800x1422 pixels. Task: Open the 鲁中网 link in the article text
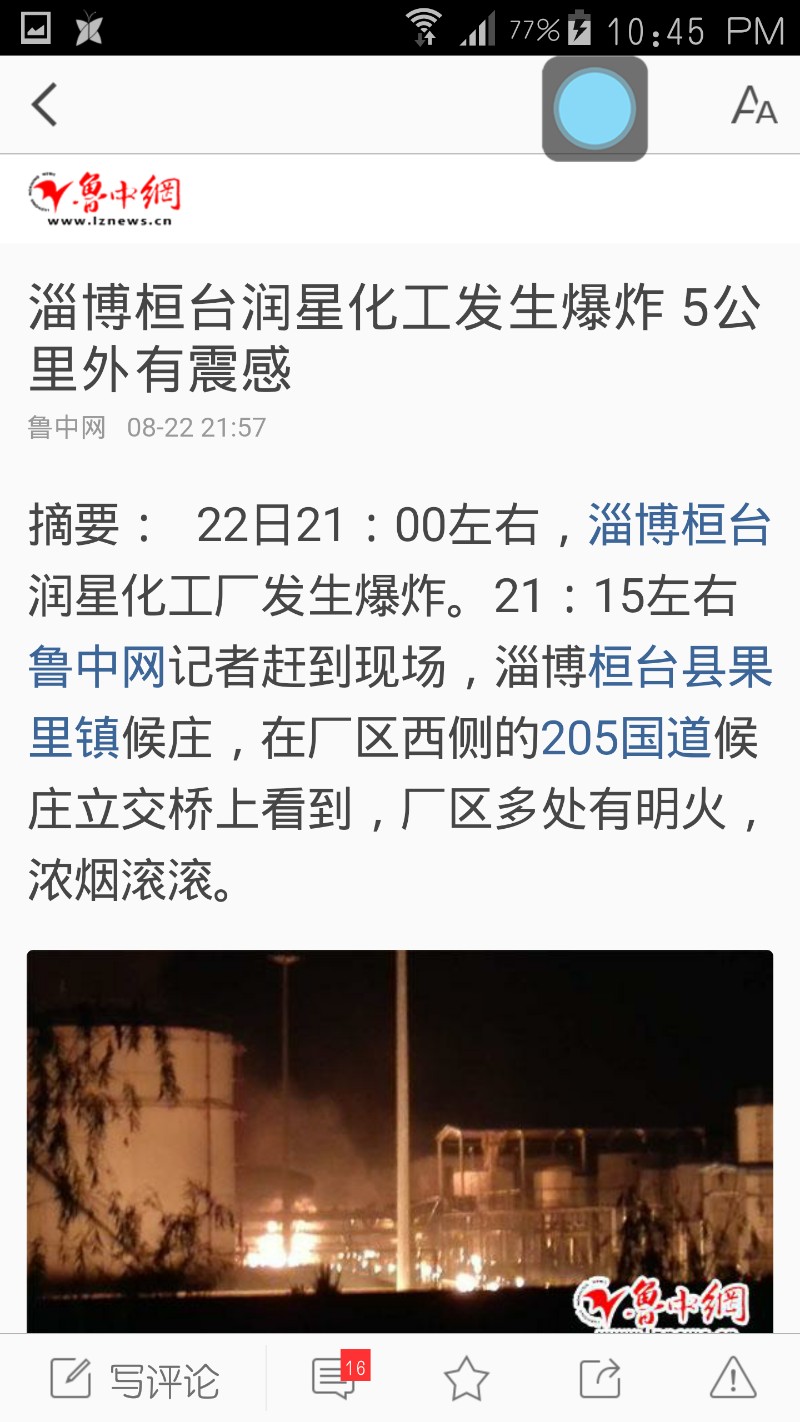[97, 668]
